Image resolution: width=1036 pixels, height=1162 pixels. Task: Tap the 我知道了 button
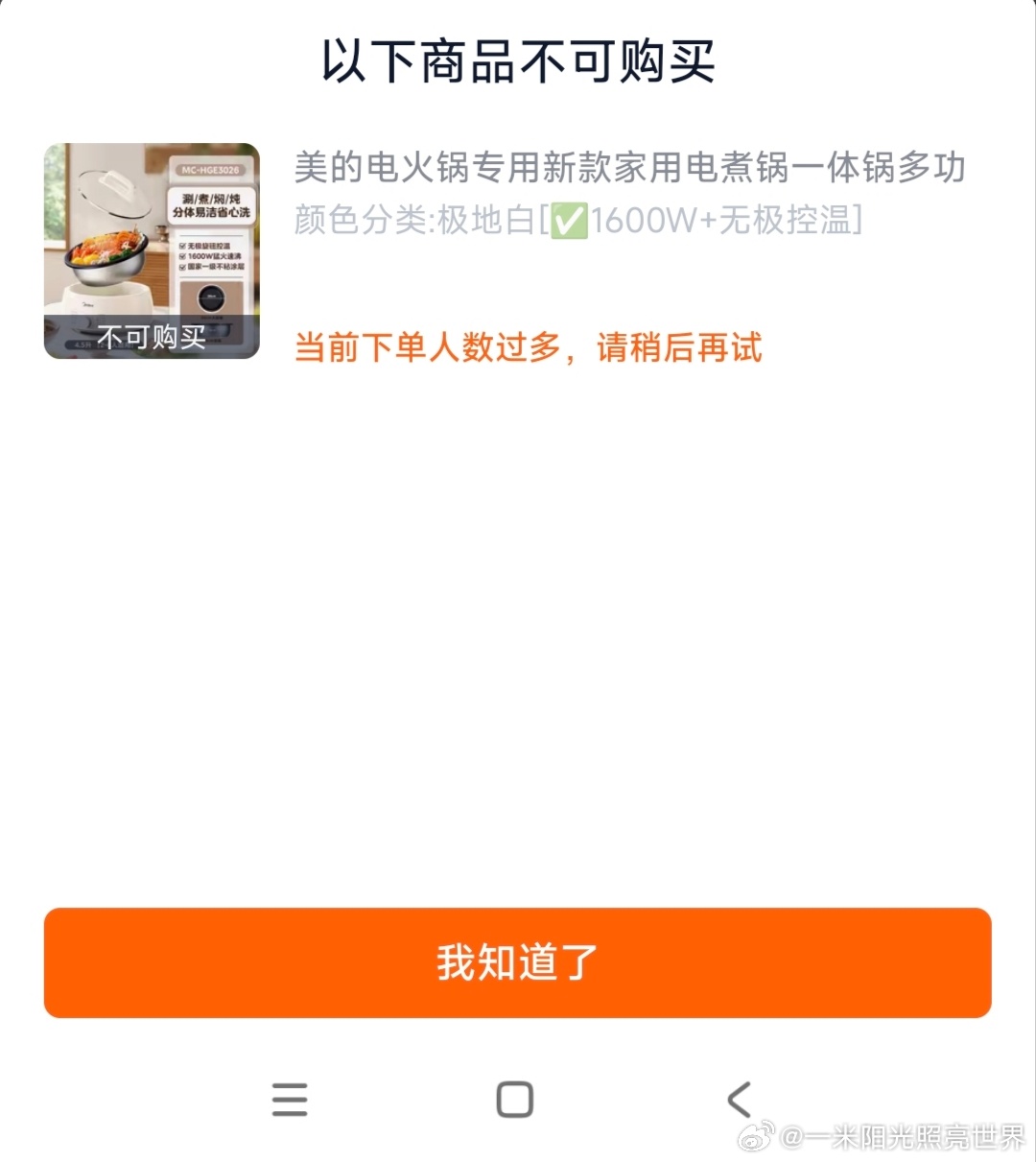coord(517,962)
